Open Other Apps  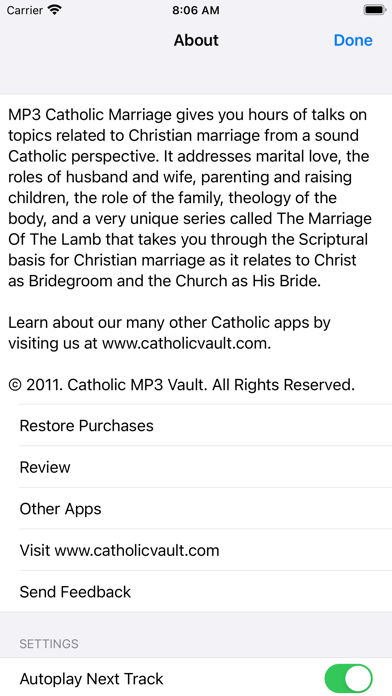point(196,509)
